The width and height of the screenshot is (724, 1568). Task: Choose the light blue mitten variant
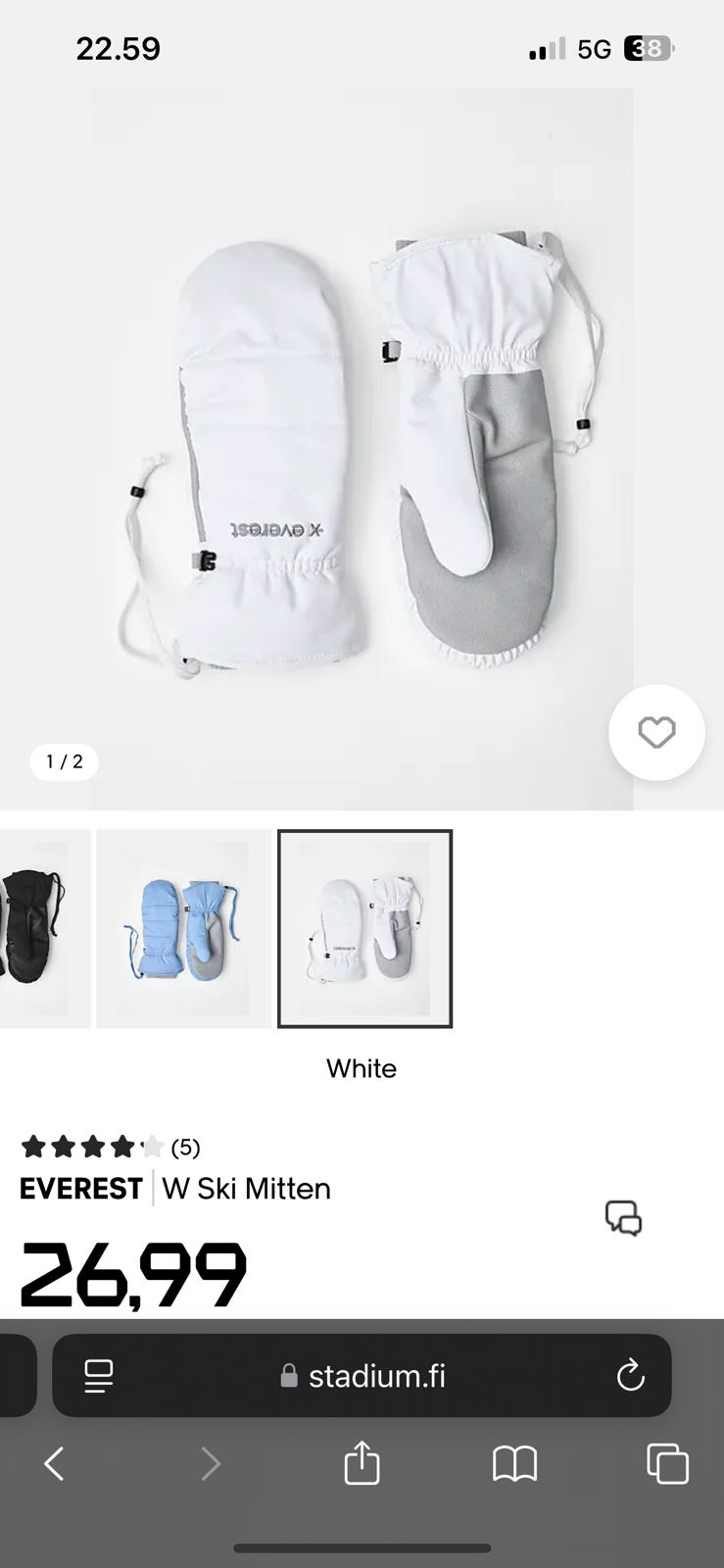click(x=183, y=928)
